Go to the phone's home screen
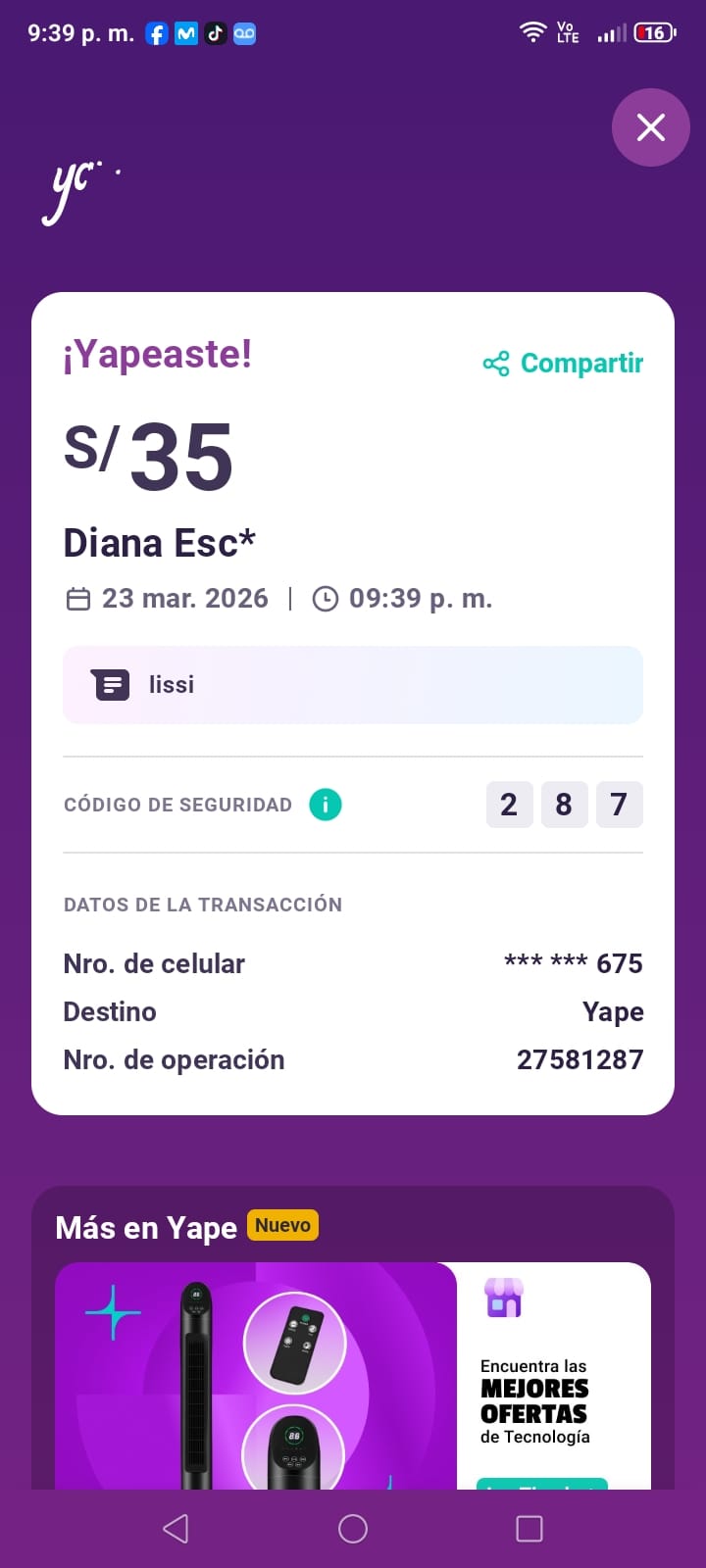 point(353,1529)
